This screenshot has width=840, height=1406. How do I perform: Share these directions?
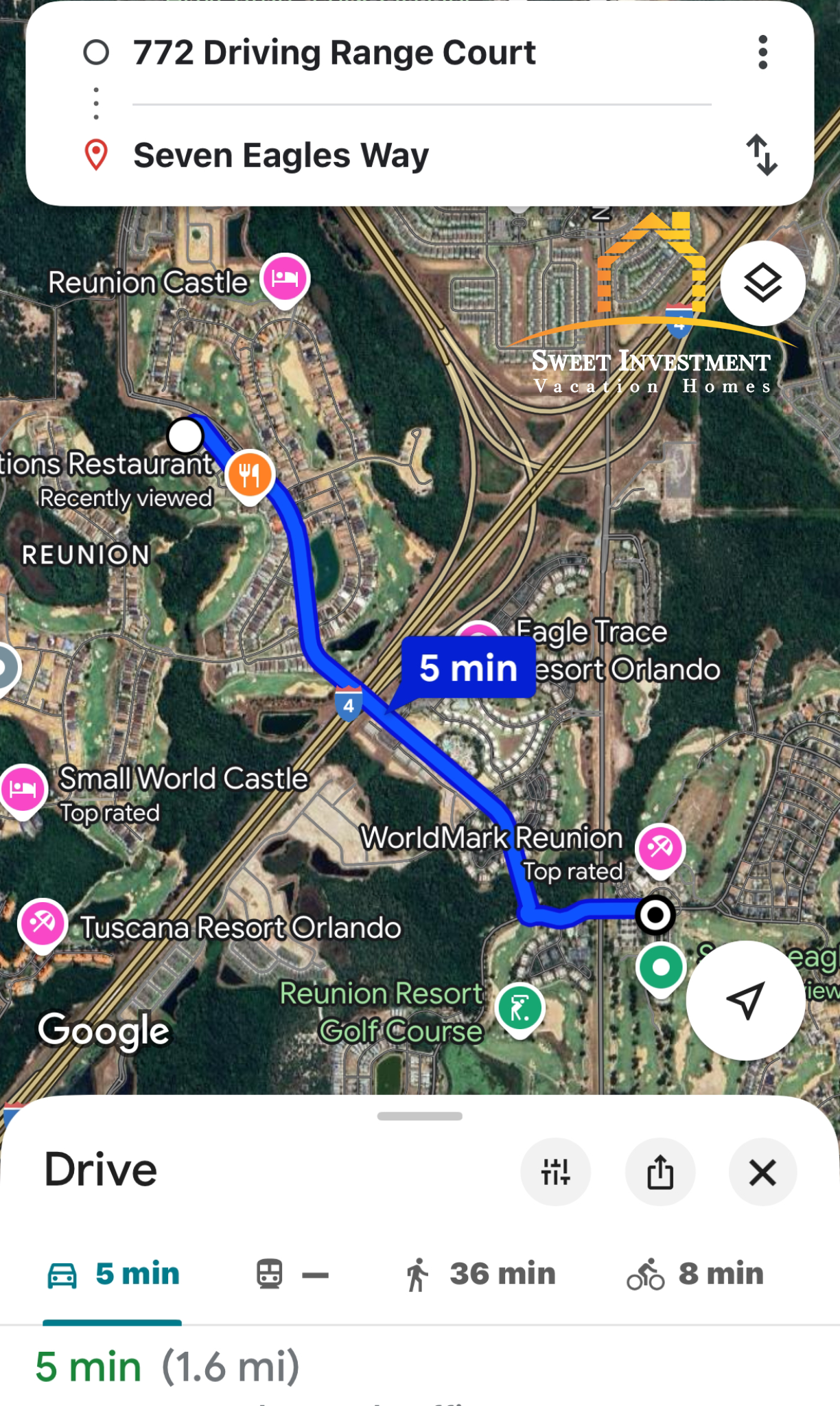tap(660, 1172)
